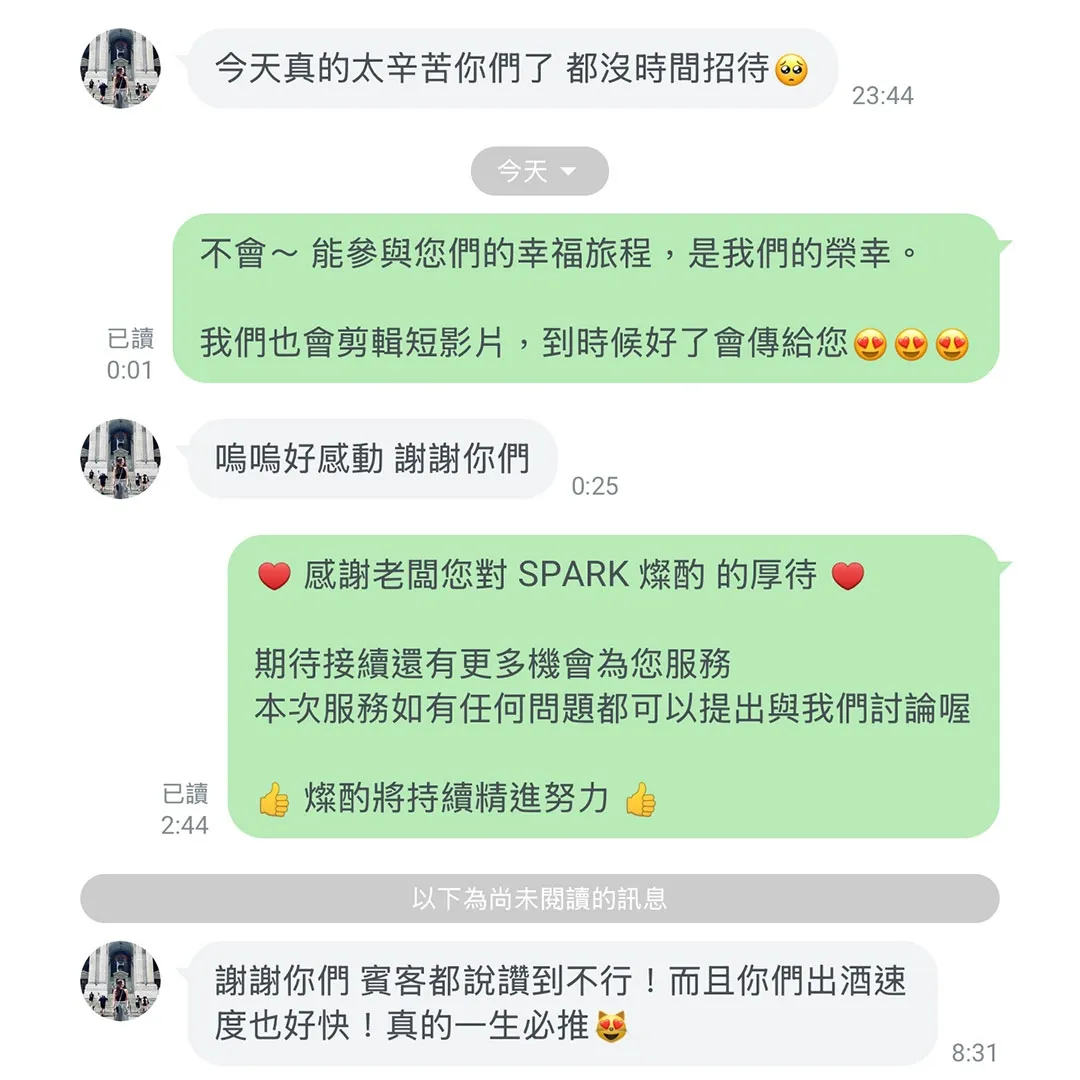Open sender's avatar beside 今天真的太辛苦你們了 message
The width and height of the screenshot is (1080, 1080).
pos(120,68)
